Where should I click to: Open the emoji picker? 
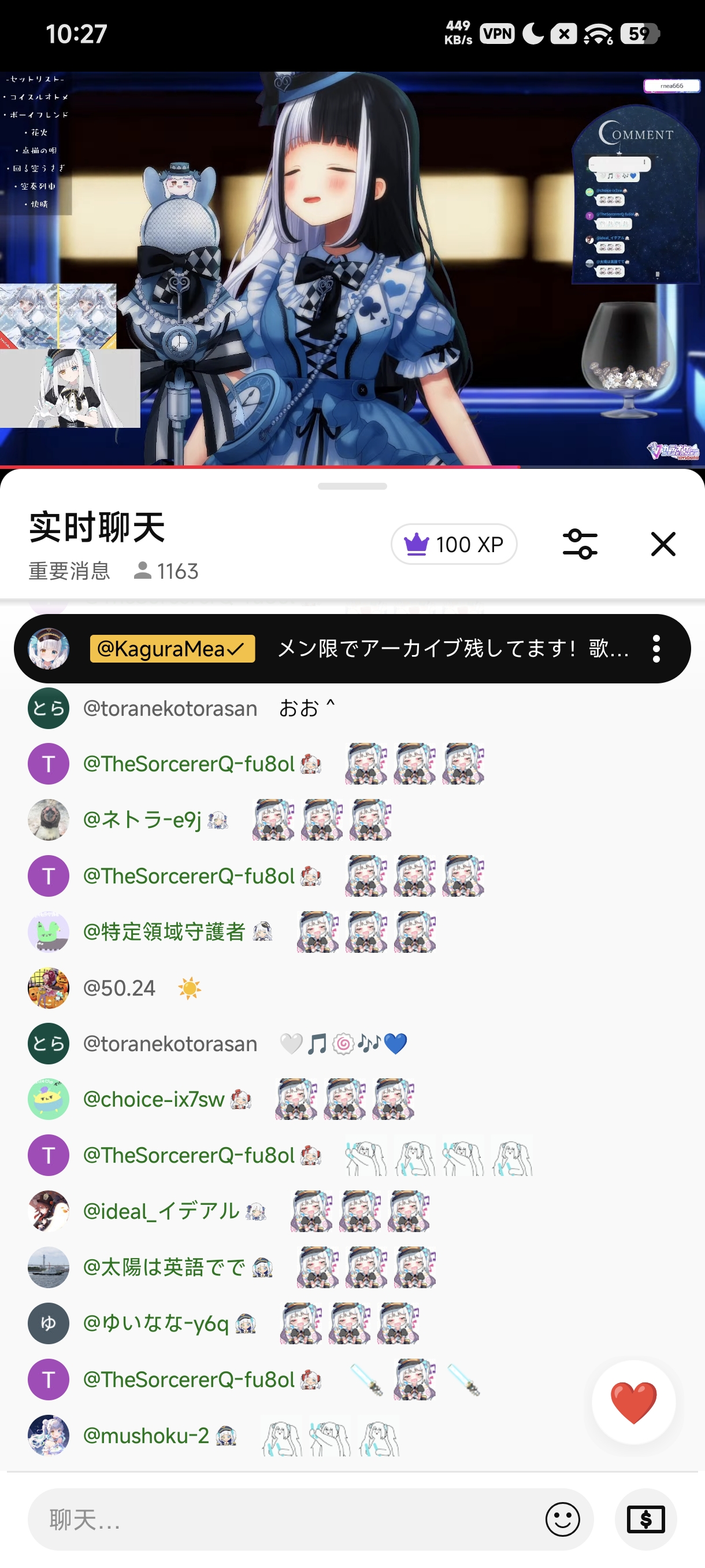[x=563, y=1519]
